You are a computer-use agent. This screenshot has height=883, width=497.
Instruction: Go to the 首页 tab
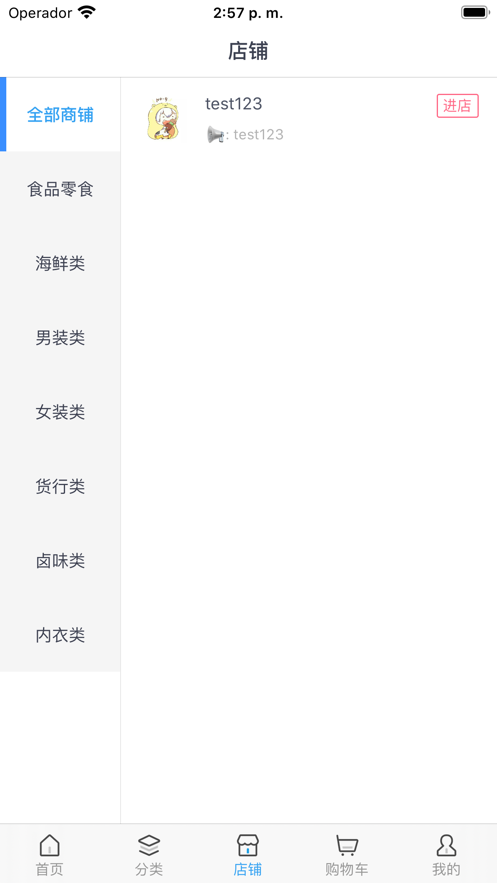point(50,854)
